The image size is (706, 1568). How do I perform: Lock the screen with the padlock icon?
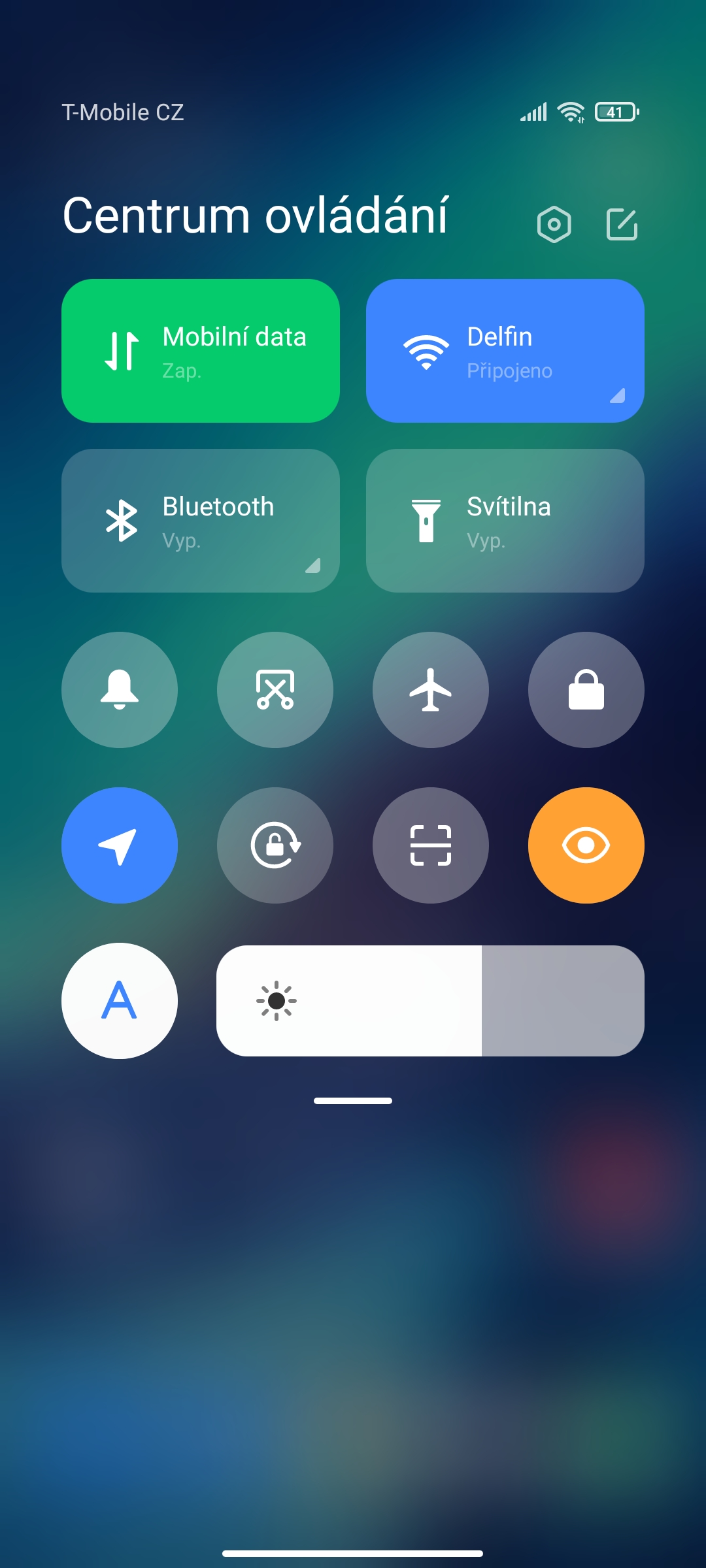click(586, 690)
